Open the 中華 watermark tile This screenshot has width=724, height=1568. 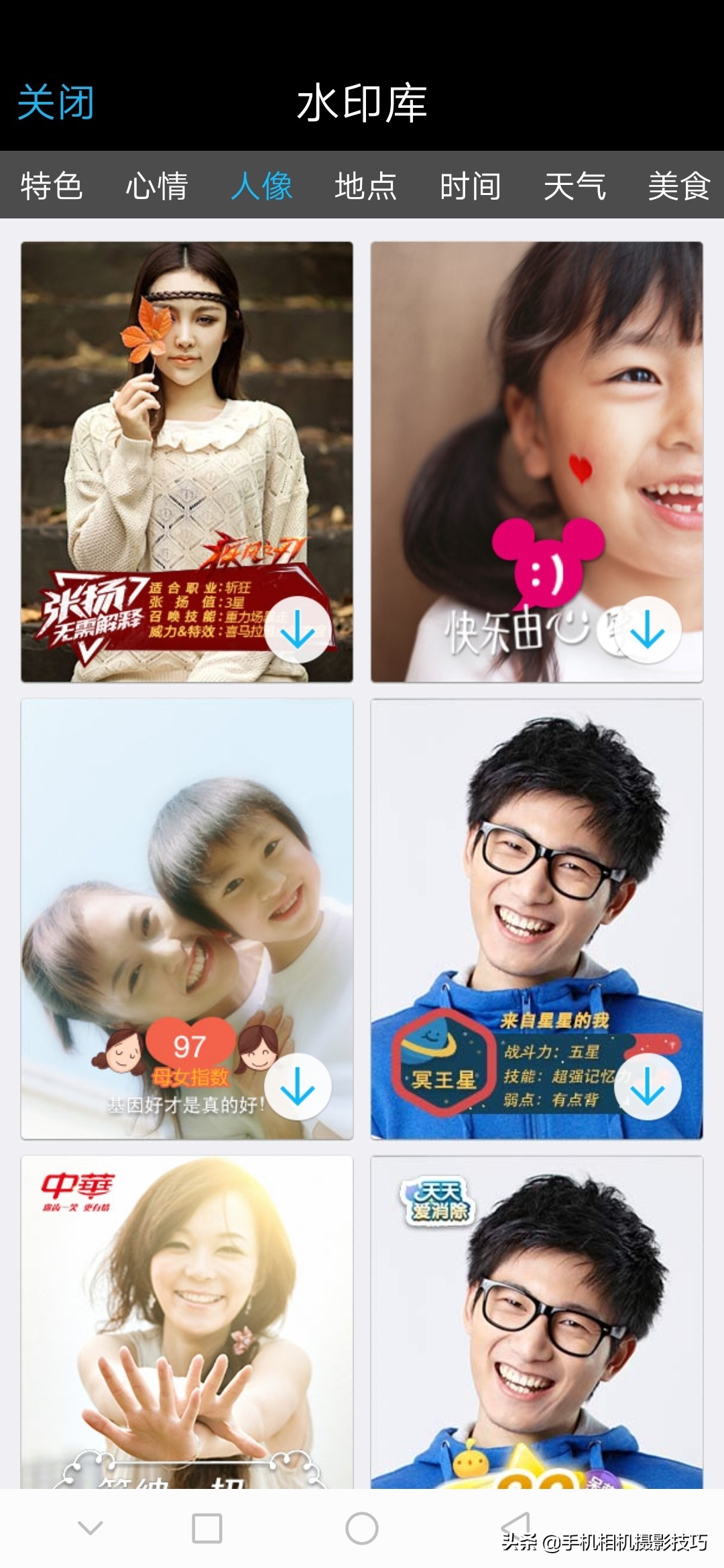click(x=187, y=1320)
